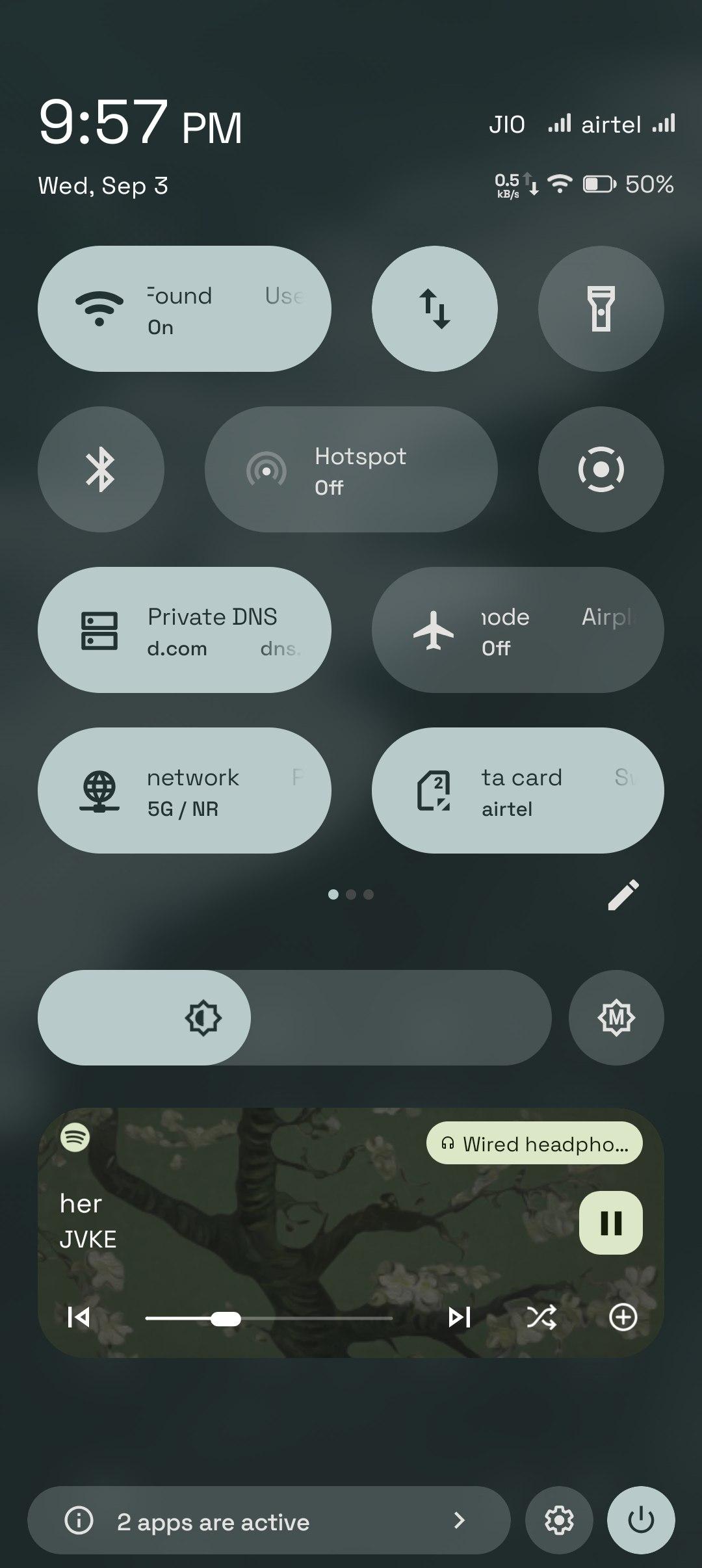Tap the brightness slider
Viewport: 702px width, 1568px height.
click(294, 1017)
